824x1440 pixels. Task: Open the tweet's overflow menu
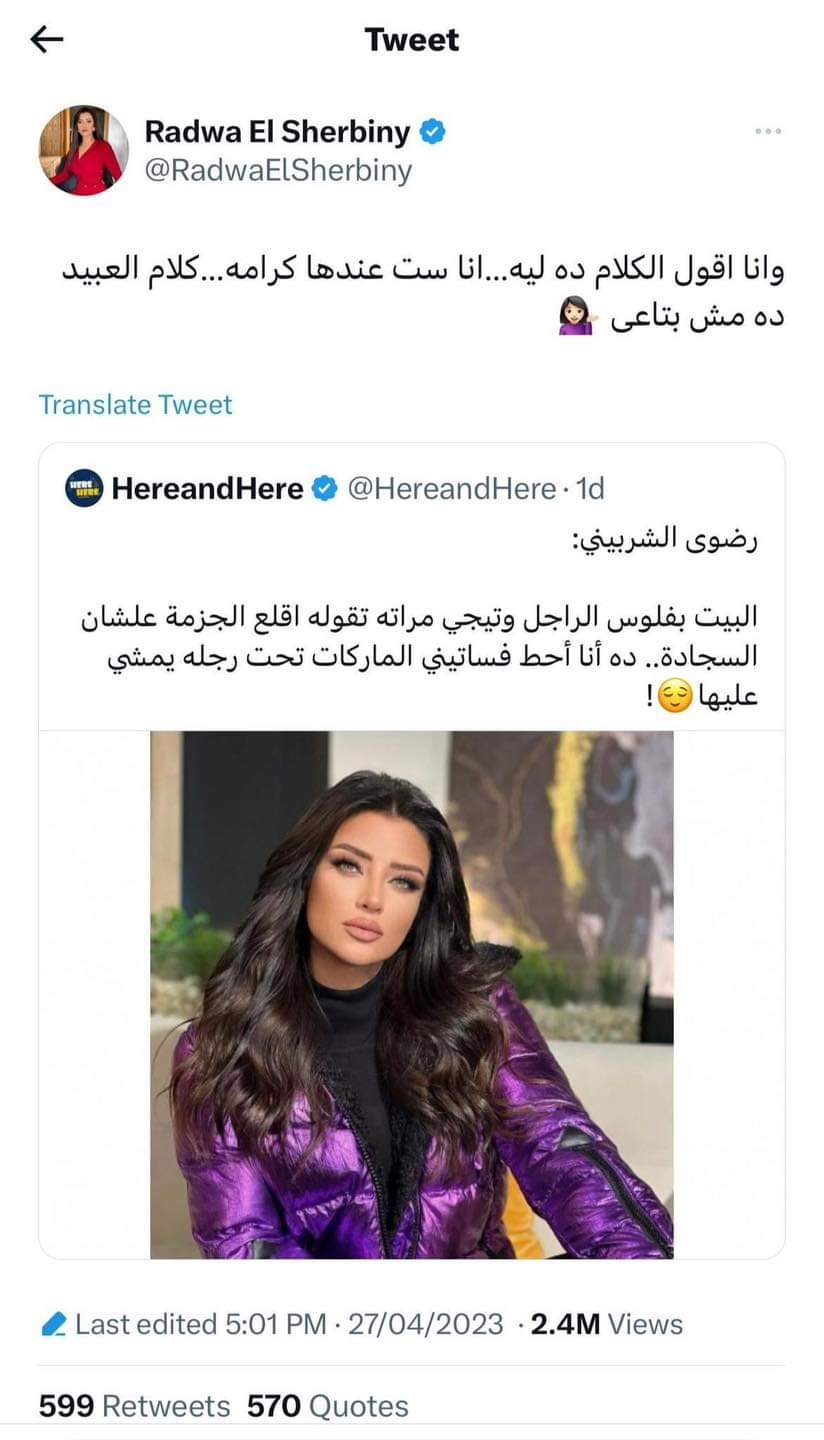pyautogui.click(x=767, y=131)
